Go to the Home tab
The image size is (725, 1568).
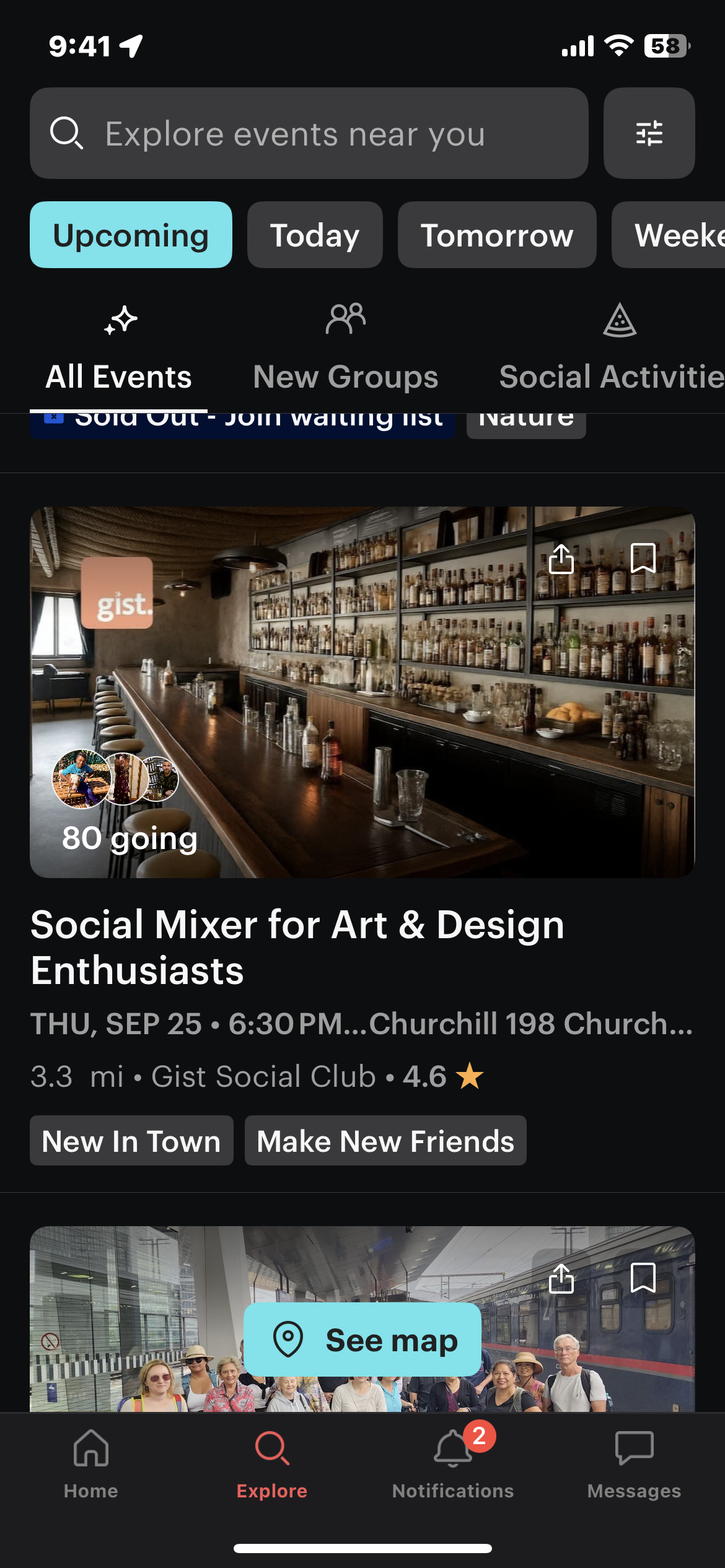click(x=91, y=1464)
